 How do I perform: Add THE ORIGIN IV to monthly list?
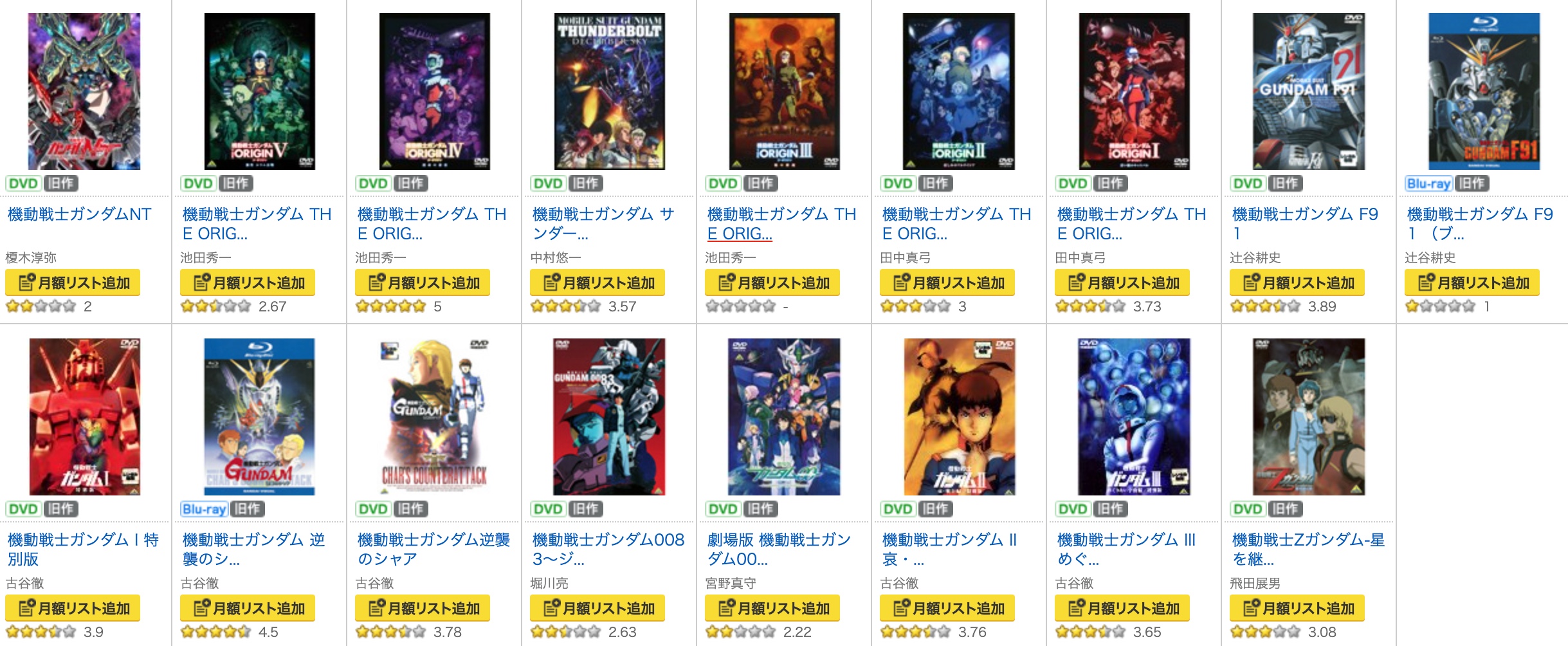(423, 282)
